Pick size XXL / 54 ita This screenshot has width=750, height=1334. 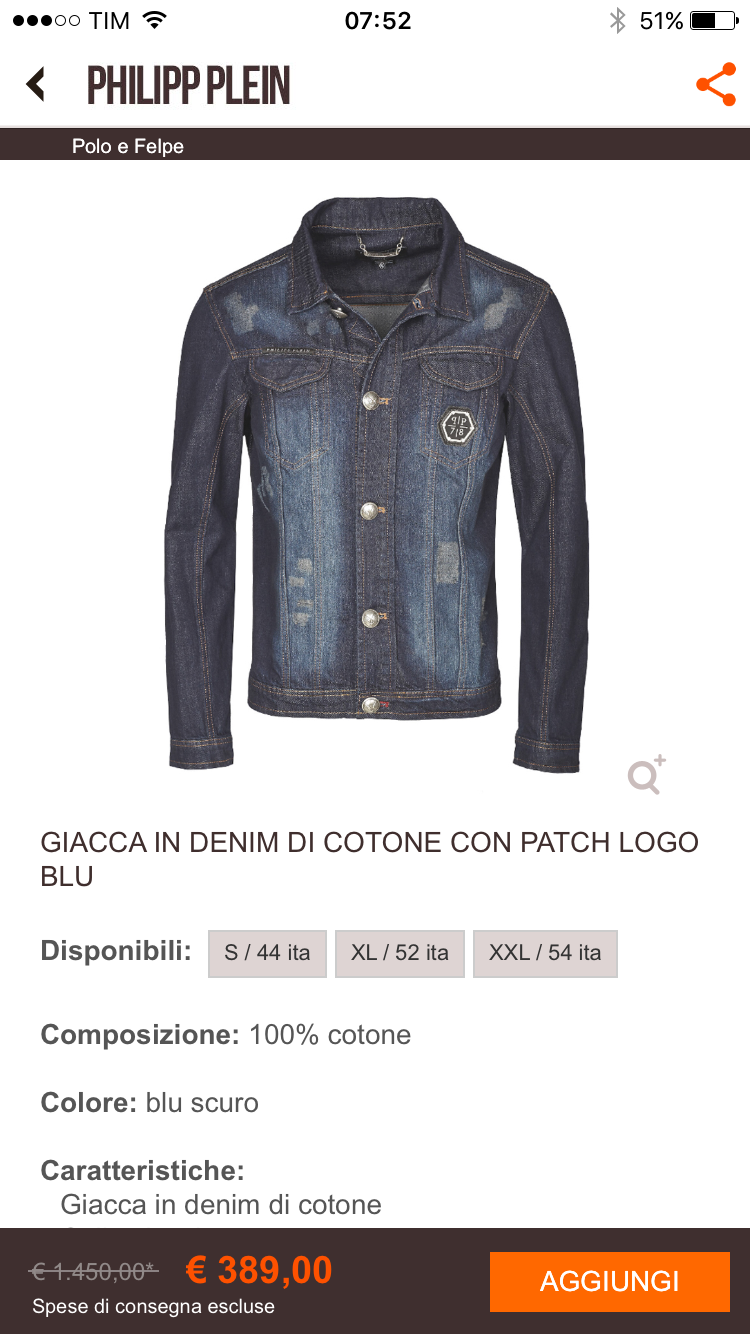545,953
